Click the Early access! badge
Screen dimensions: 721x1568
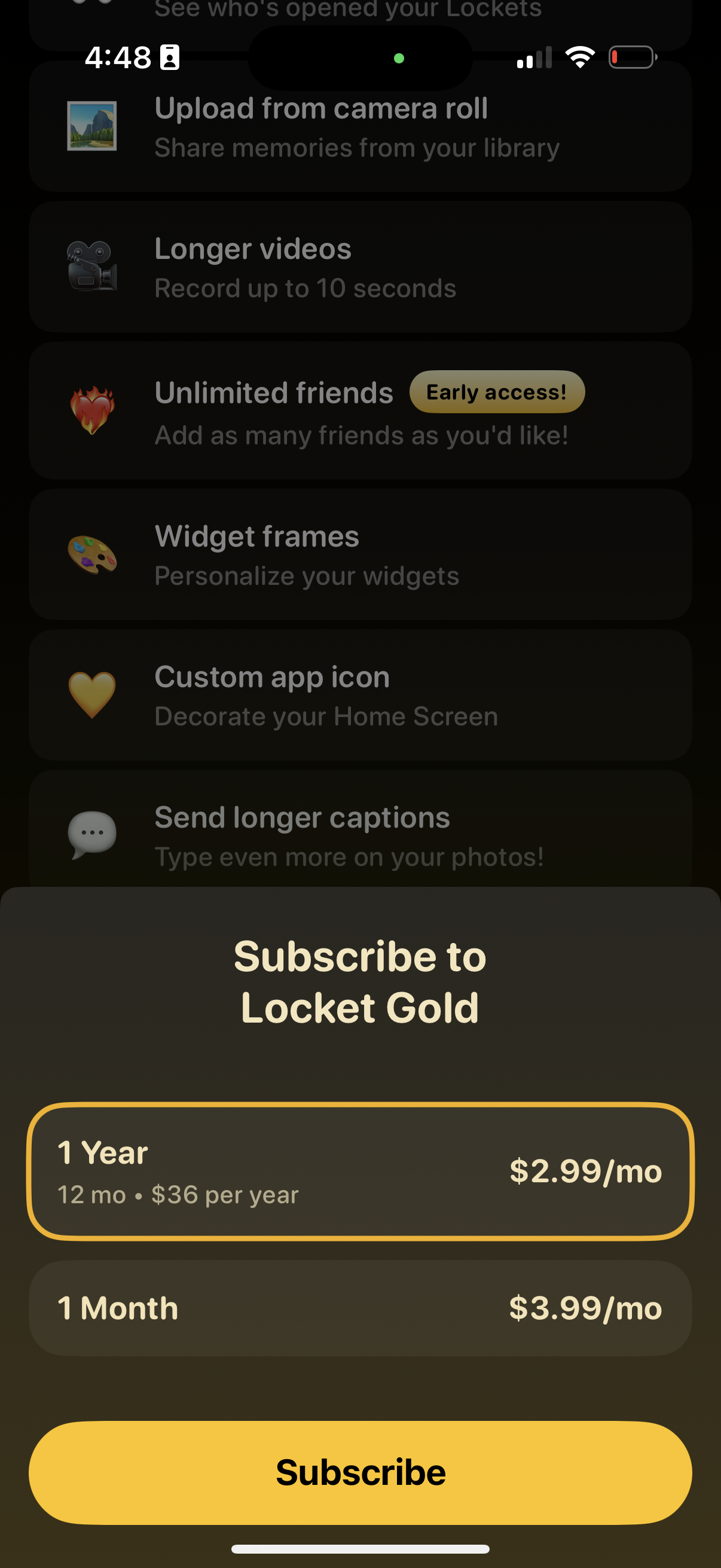coord(496,392)
